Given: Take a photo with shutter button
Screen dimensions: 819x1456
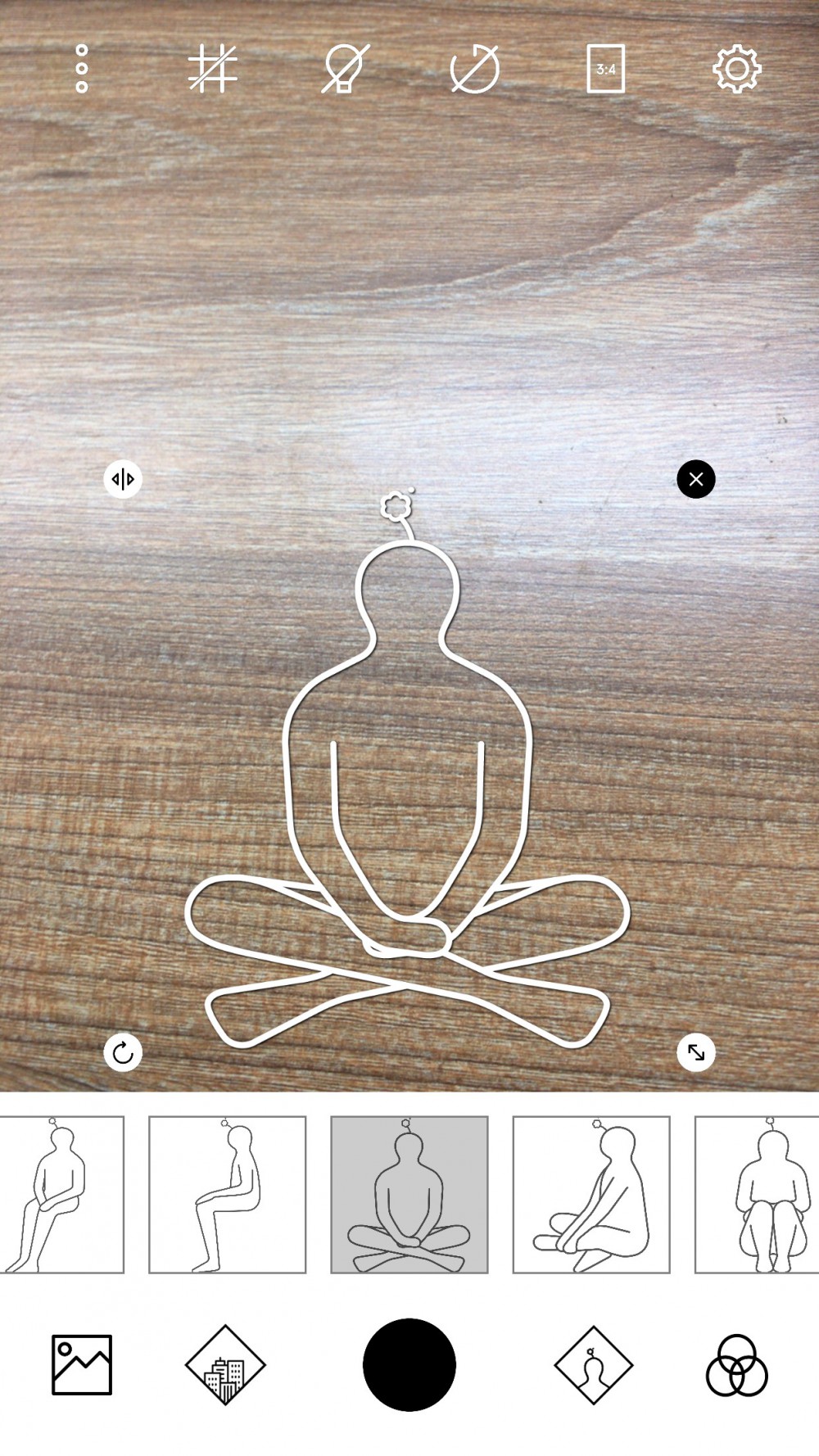Looking at the screenshot, I should [x=409, y=1365].
